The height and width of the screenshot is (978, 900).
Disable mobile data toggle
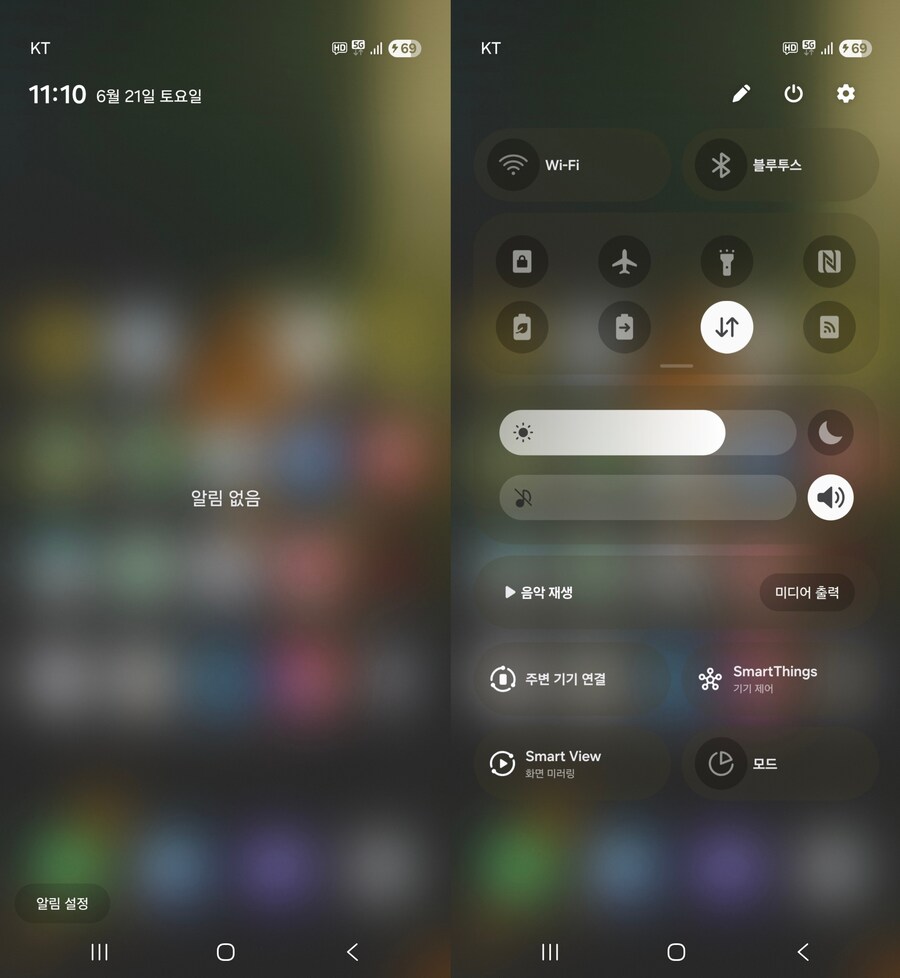click(x=727, y=327)
